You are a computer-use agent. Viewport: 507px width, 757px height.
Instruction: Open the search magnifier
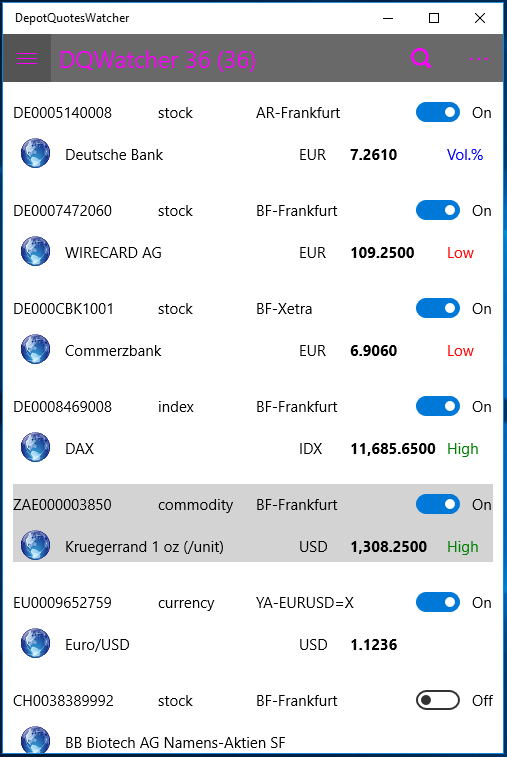point(421,58)
